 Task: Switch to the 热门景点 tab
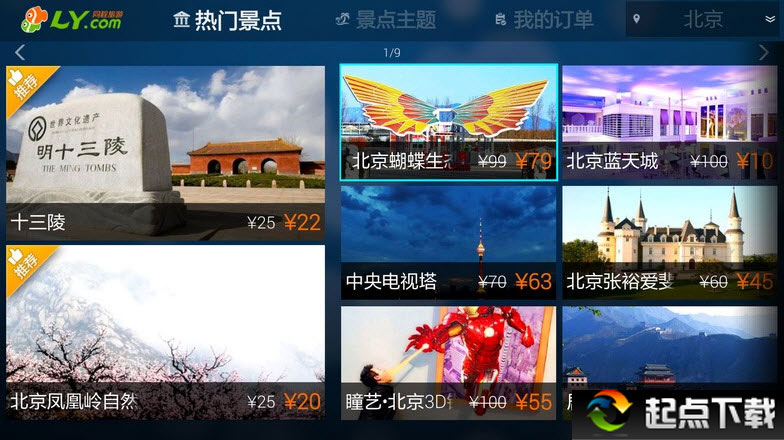227,19
